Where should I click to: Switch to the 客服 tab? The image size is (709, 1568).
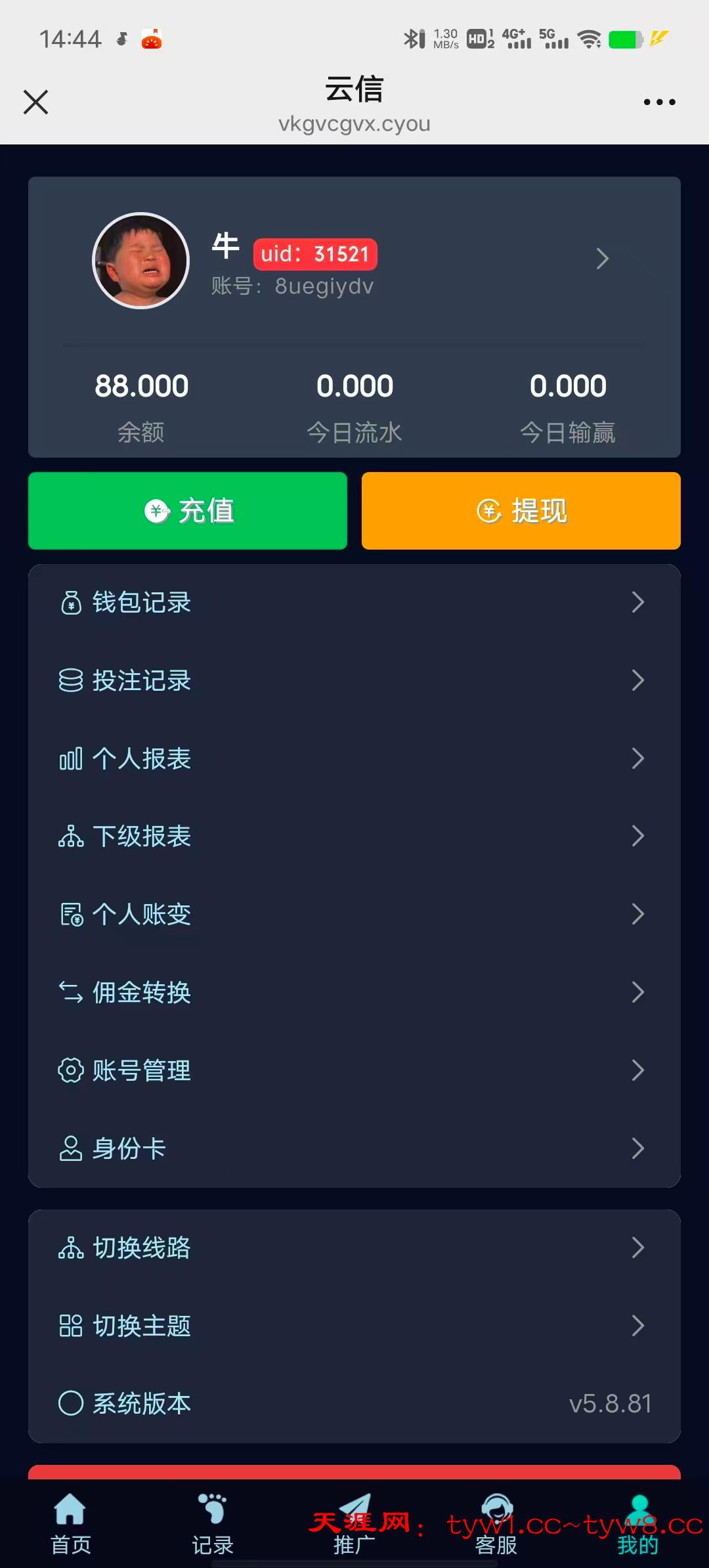496,1525
